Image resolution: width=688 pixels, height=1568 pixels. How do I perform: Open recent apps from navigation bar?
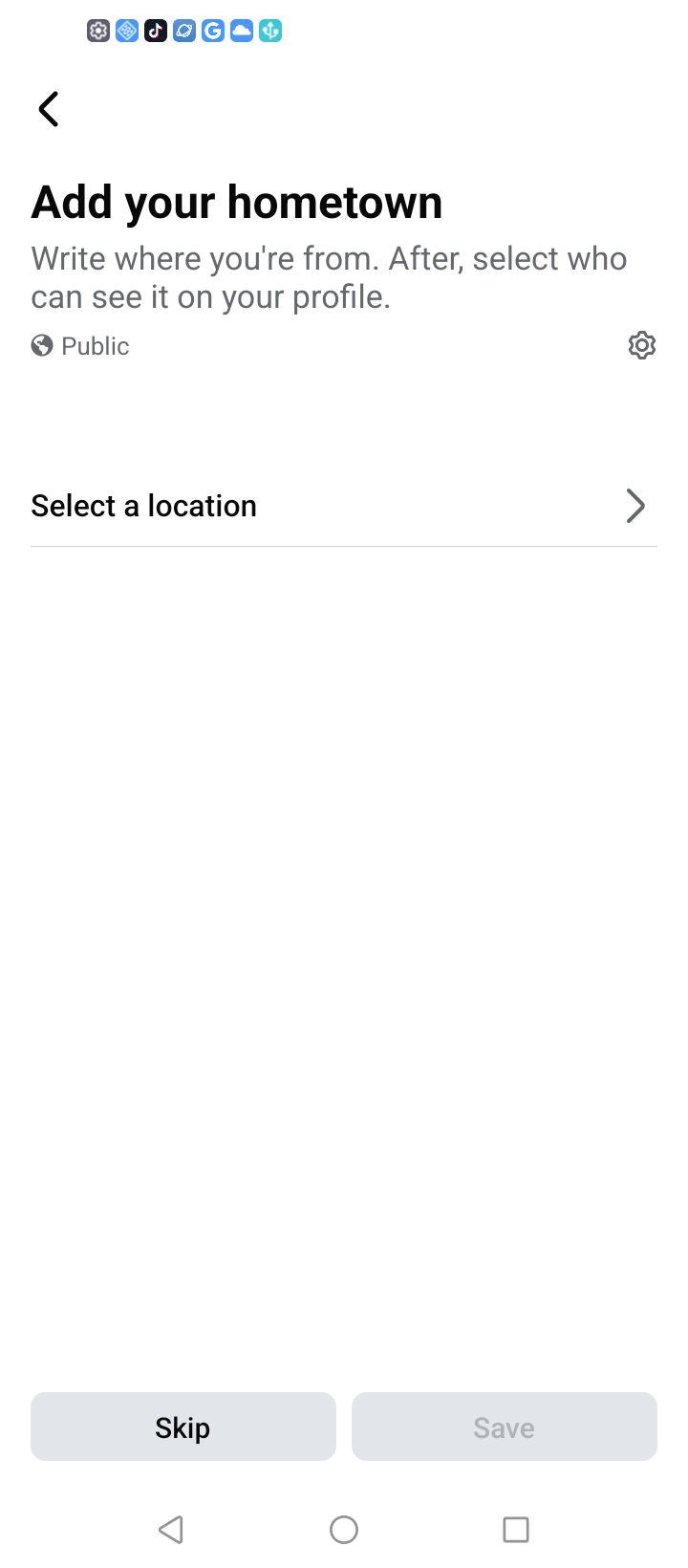(516, 1530)
